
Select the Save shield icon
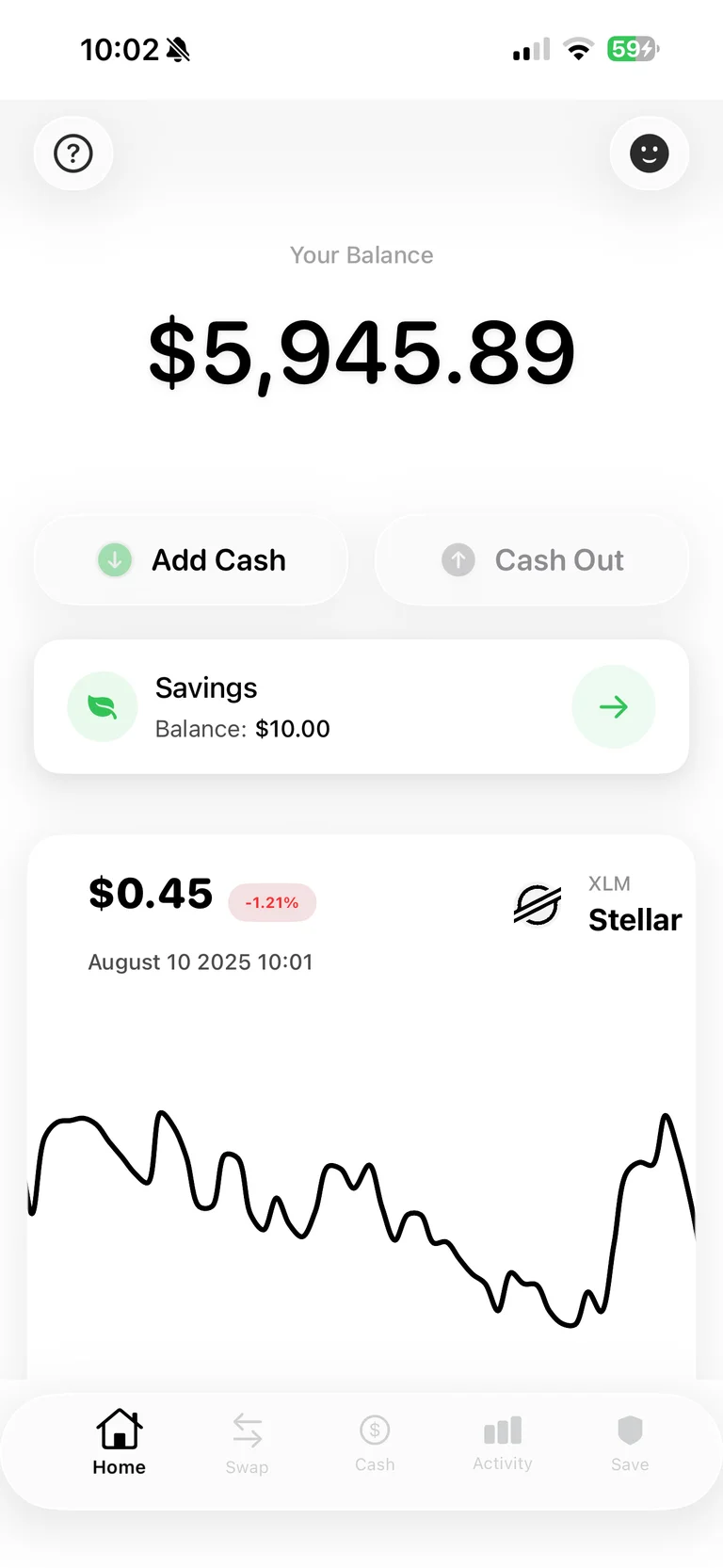point(629,1430)
